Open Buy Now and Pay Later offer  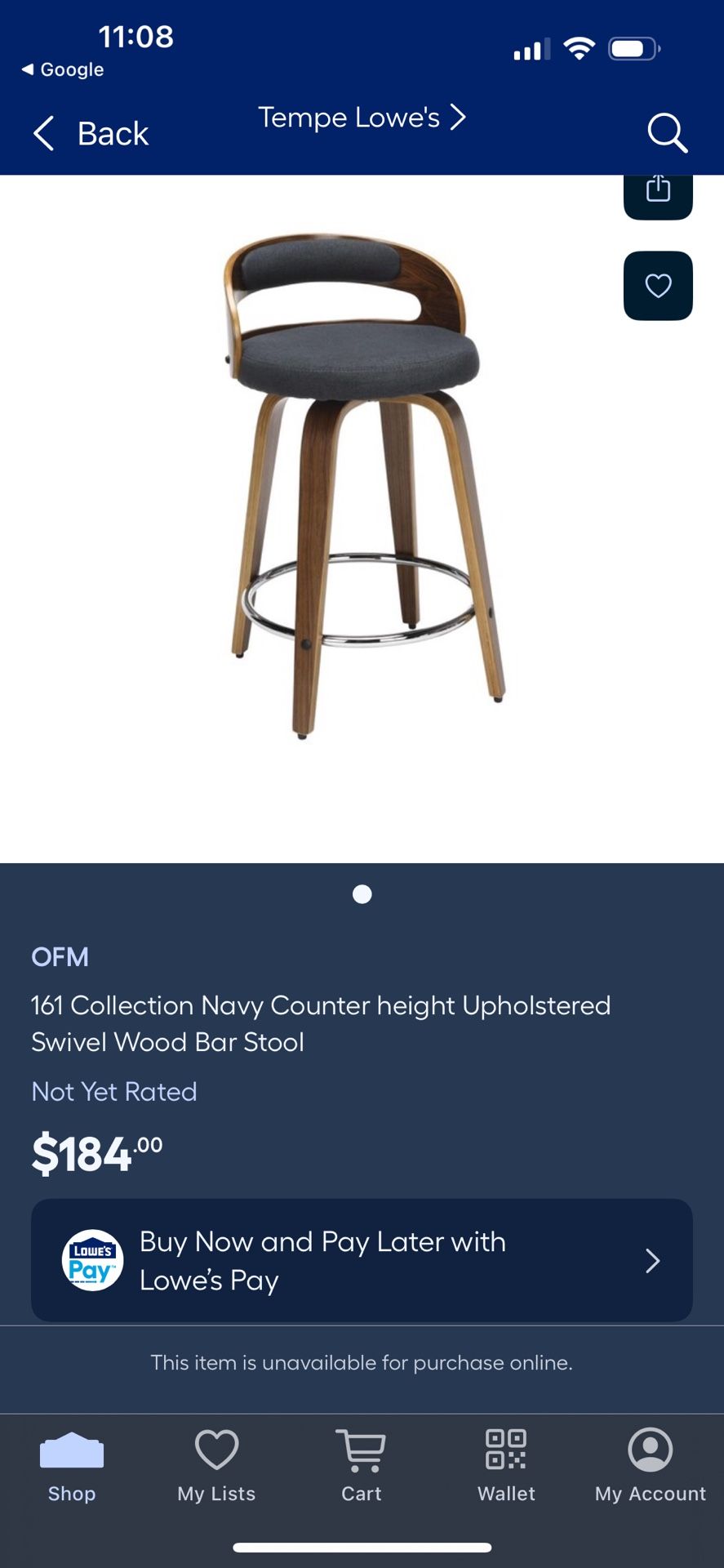(x=362, y=1260)
